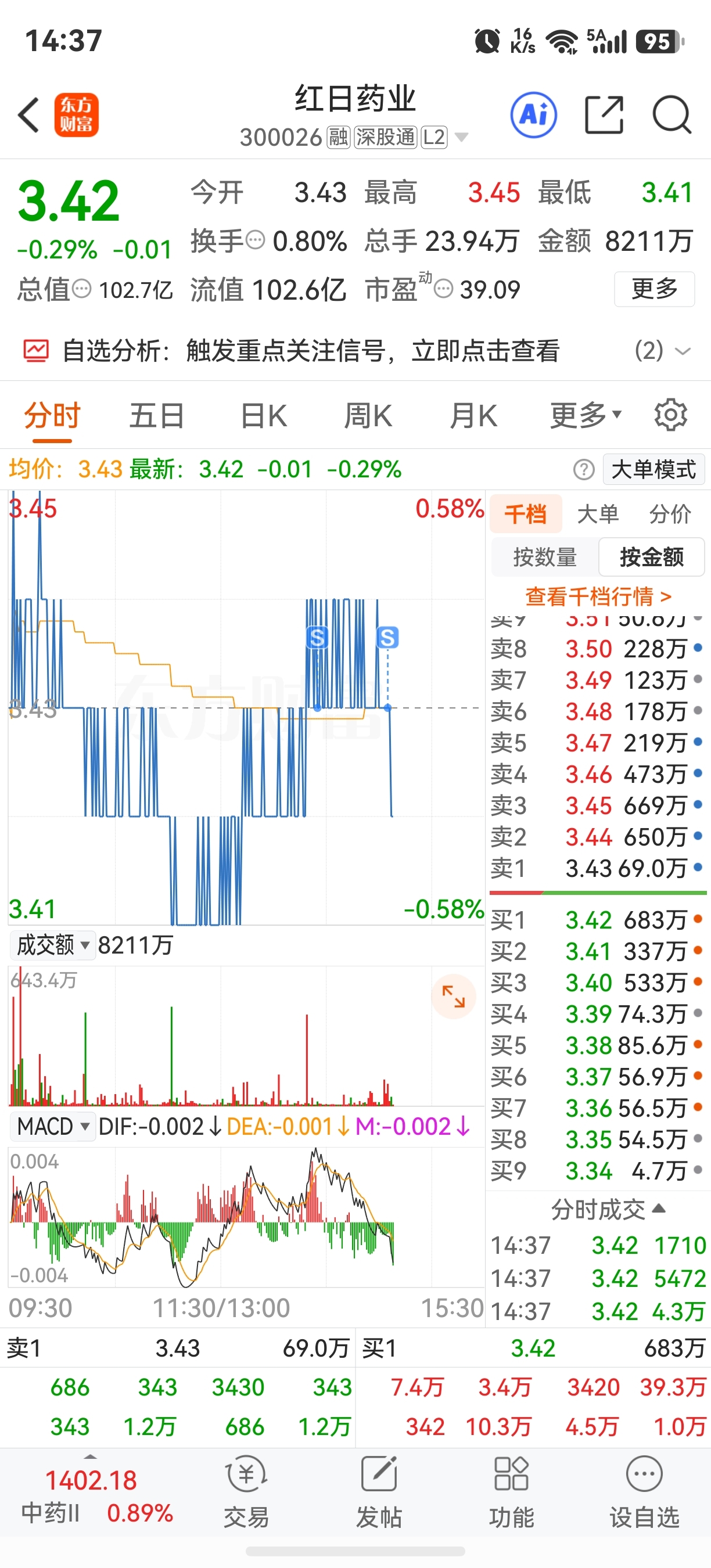This screenshot has width=711, height=1568.
Task: Open the 更多 chart period dropdown
Action: click(586, 416)
